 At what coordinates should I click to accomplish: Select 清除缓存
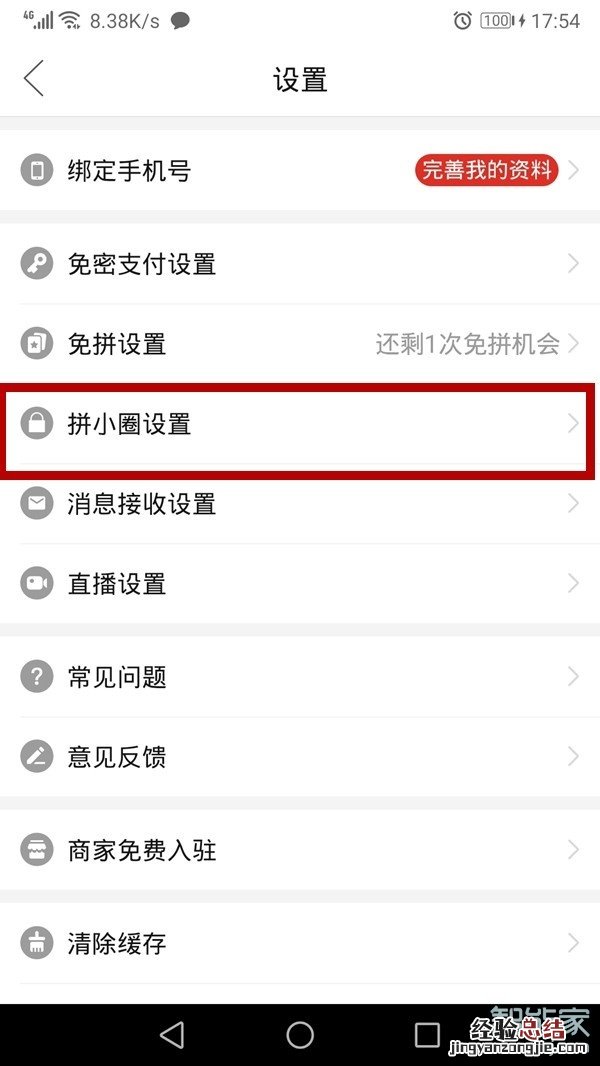pyautogui.click(x=300, y=943)
